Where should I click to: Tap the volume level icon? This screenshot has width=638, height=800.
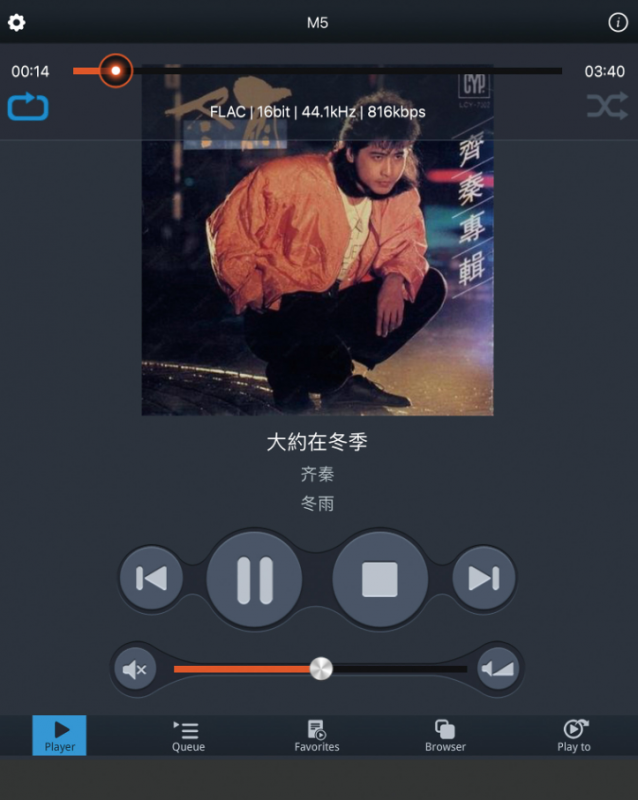(497, 669)
